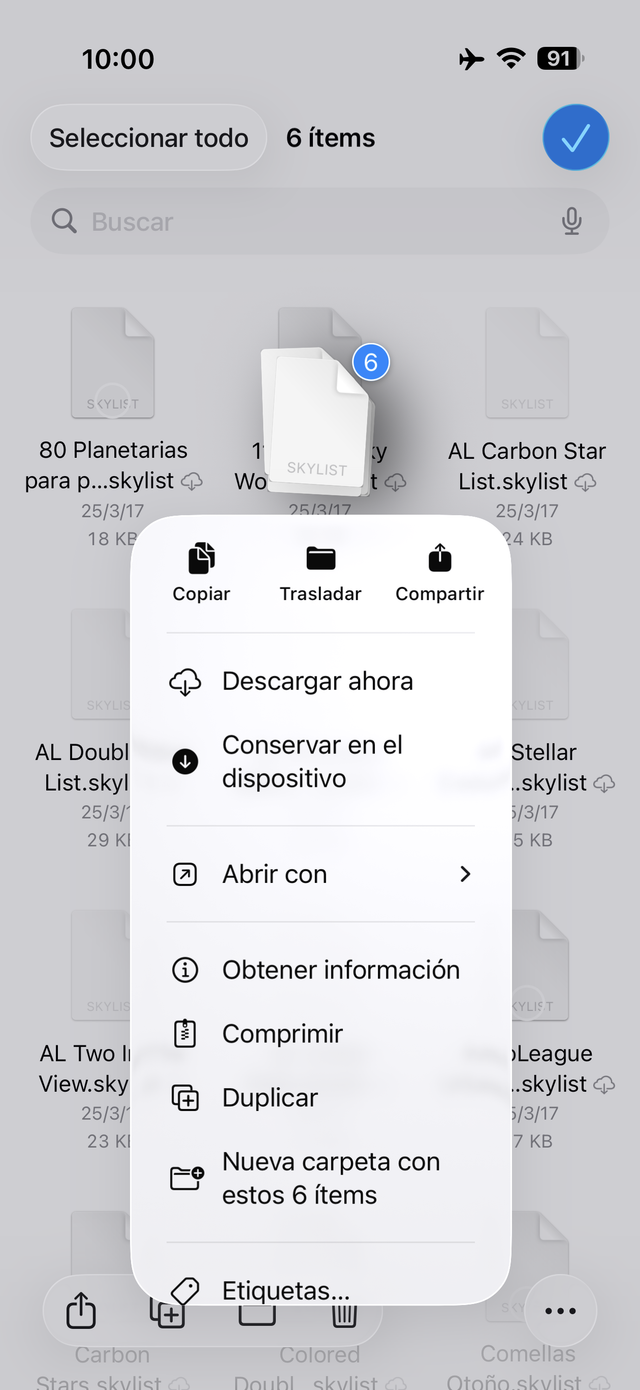The image size is (640, 1390).
Task: Compress the files with Comprimir
Action: tap(282, 1034)
